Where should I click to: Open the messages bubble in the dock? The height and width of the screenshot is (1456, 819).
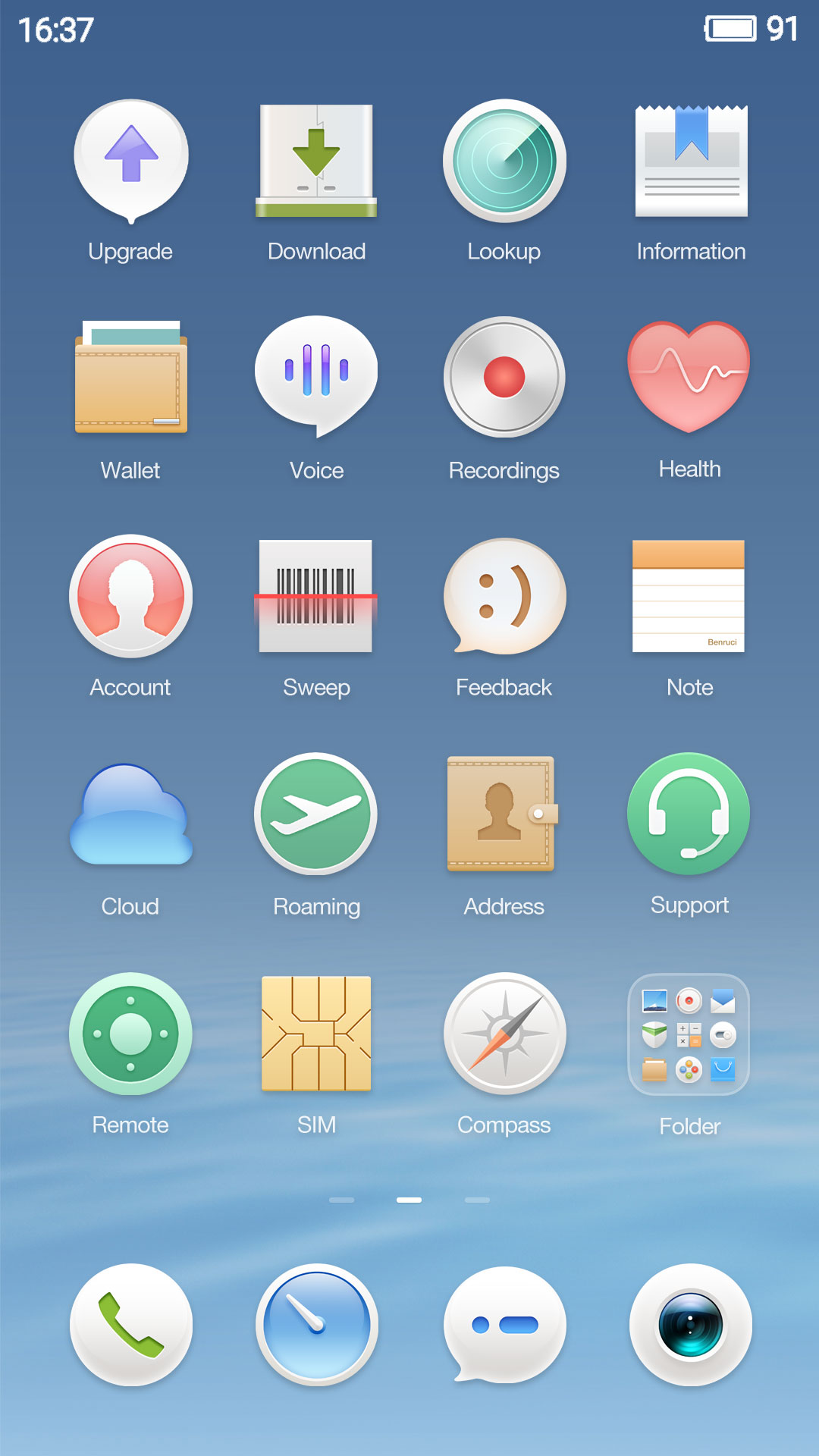coord(504,1325)
